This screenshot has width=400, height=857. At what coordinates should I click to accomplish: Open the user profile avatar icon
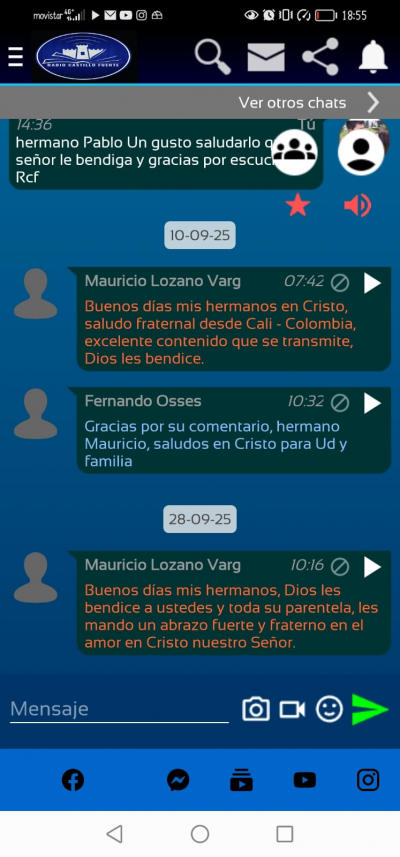pyautogui.click(x=361, y=152)
